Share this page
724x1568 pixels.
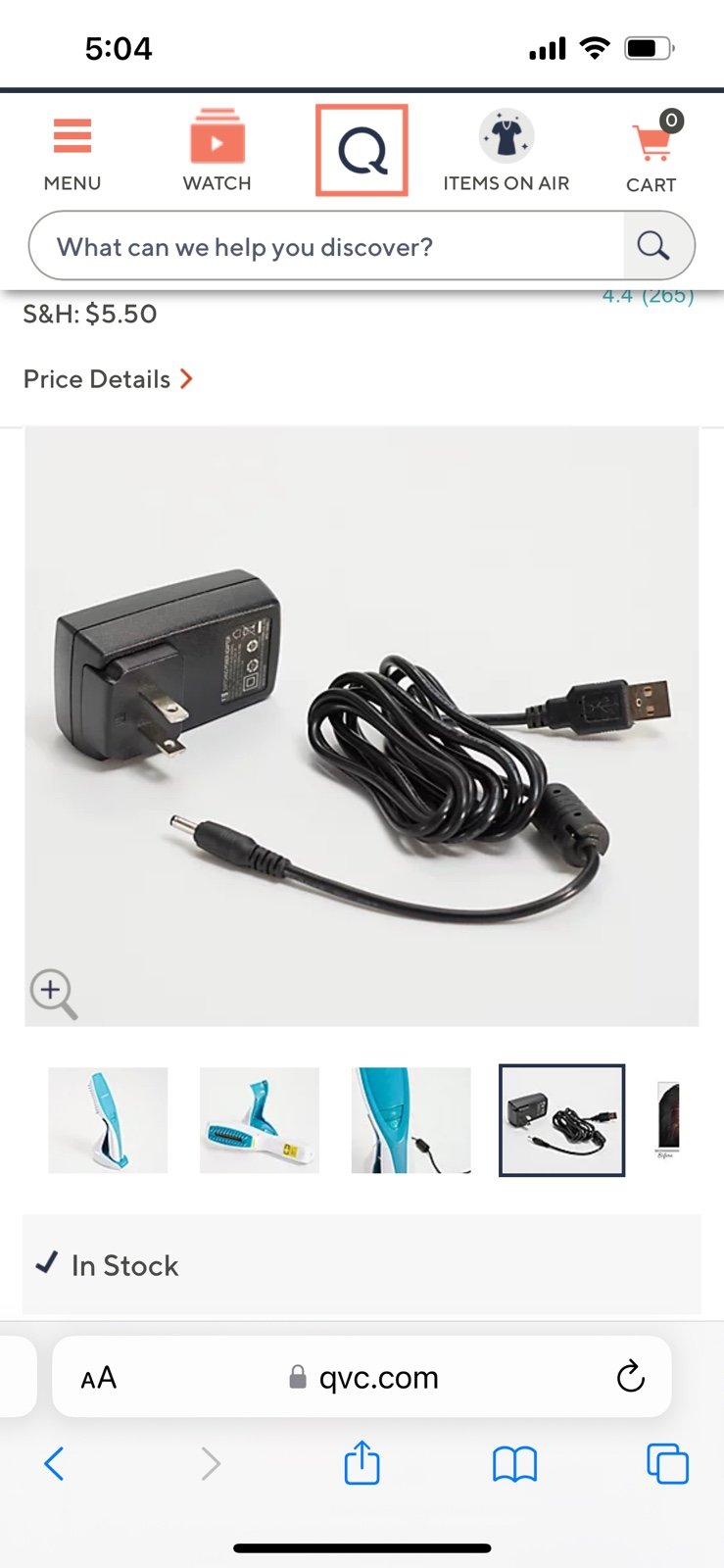(x=362, y=1462)
